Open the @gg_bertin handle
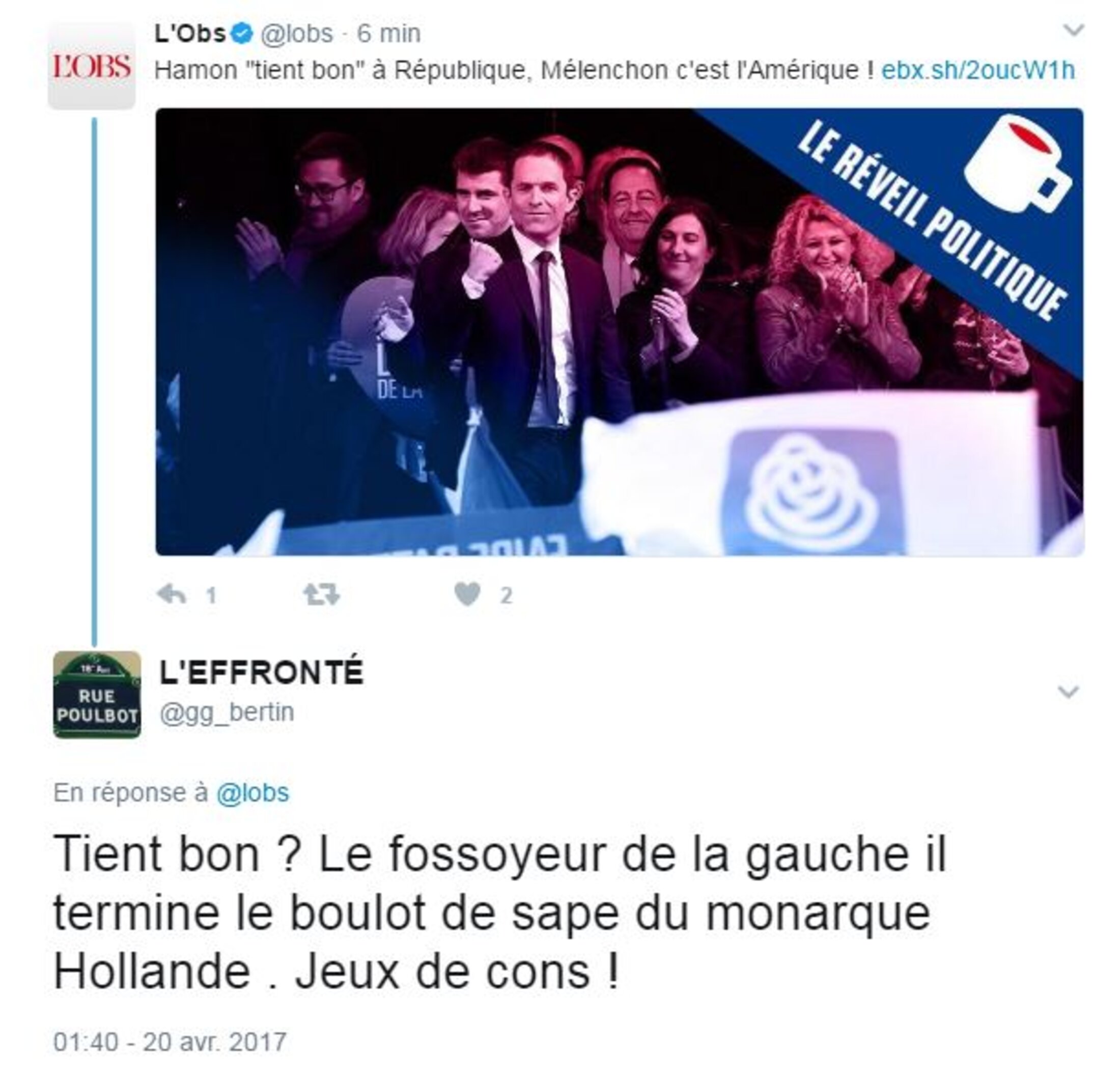1120x1071 pixels. tap(227, 712)
